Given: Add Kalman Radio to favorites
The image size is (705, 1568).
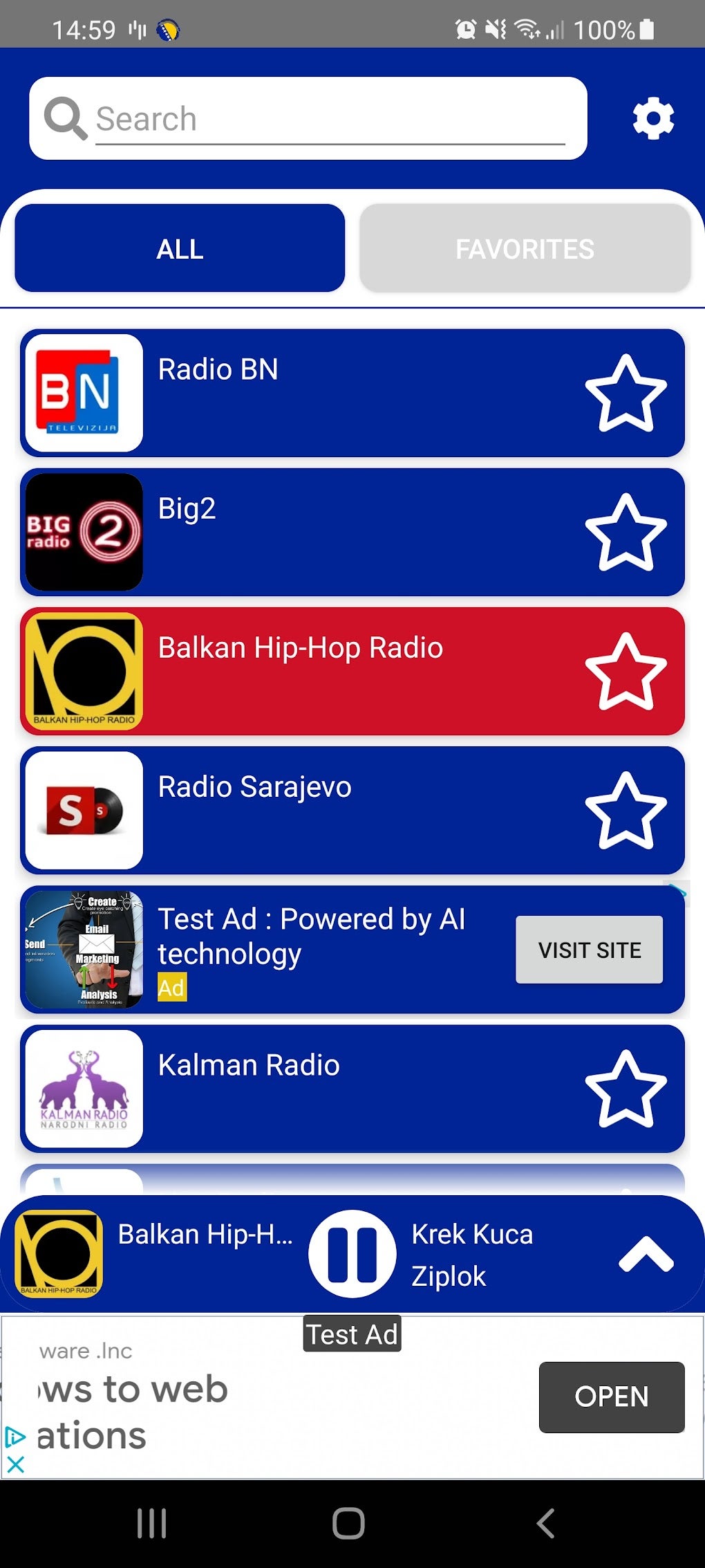Looking at the screenshot, I should pos(626,1089).
